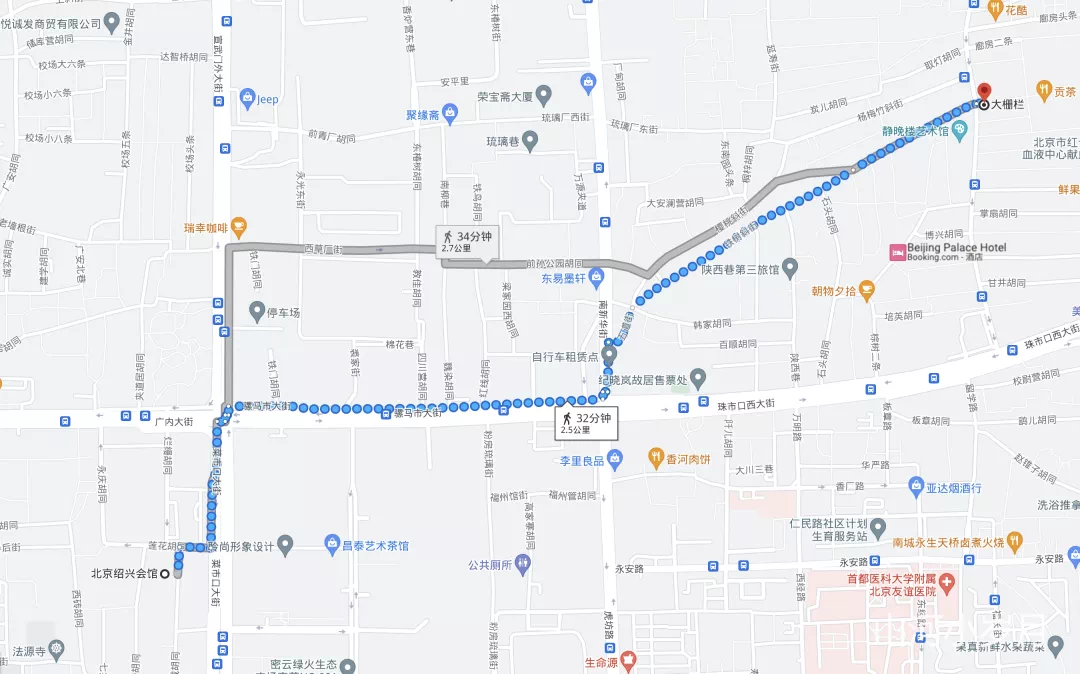Viewport: 1080px width, 674px height.
Task: Select the 亚达烟酒行 shop marker
Action: click(x=915, y=487)
